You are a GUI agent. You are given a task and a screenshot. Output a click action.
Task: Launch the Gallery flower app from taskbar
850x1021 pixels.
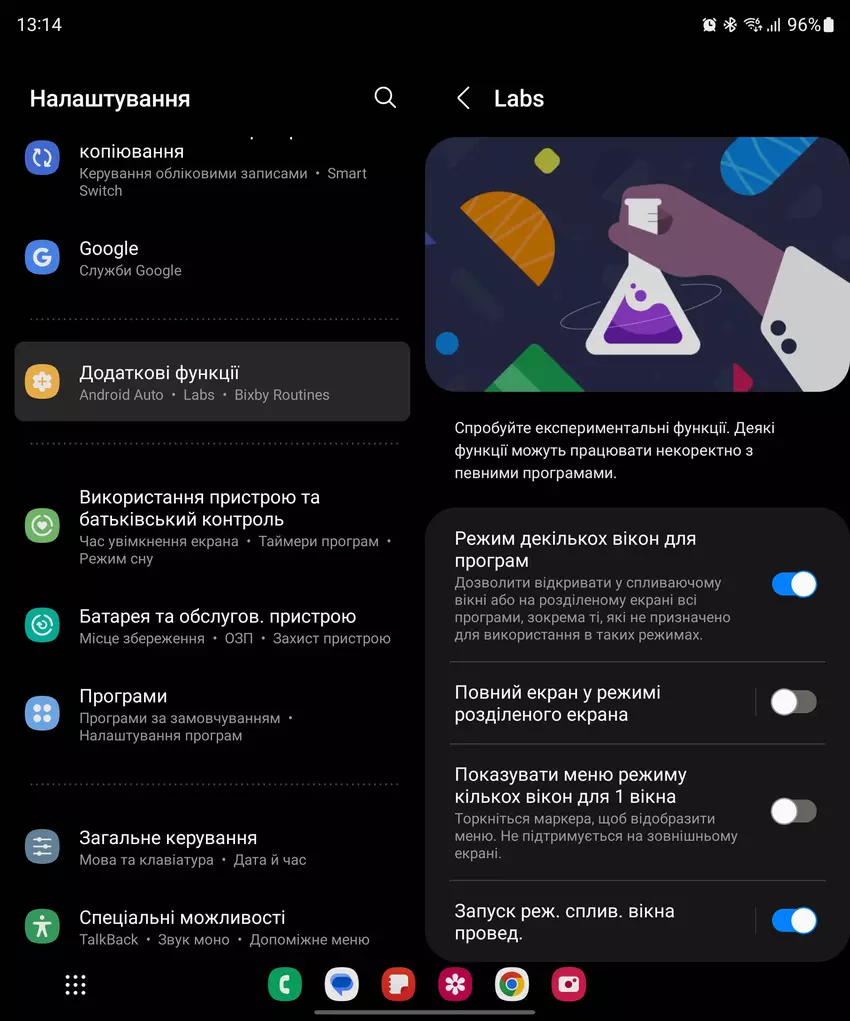tap(455, 985)
